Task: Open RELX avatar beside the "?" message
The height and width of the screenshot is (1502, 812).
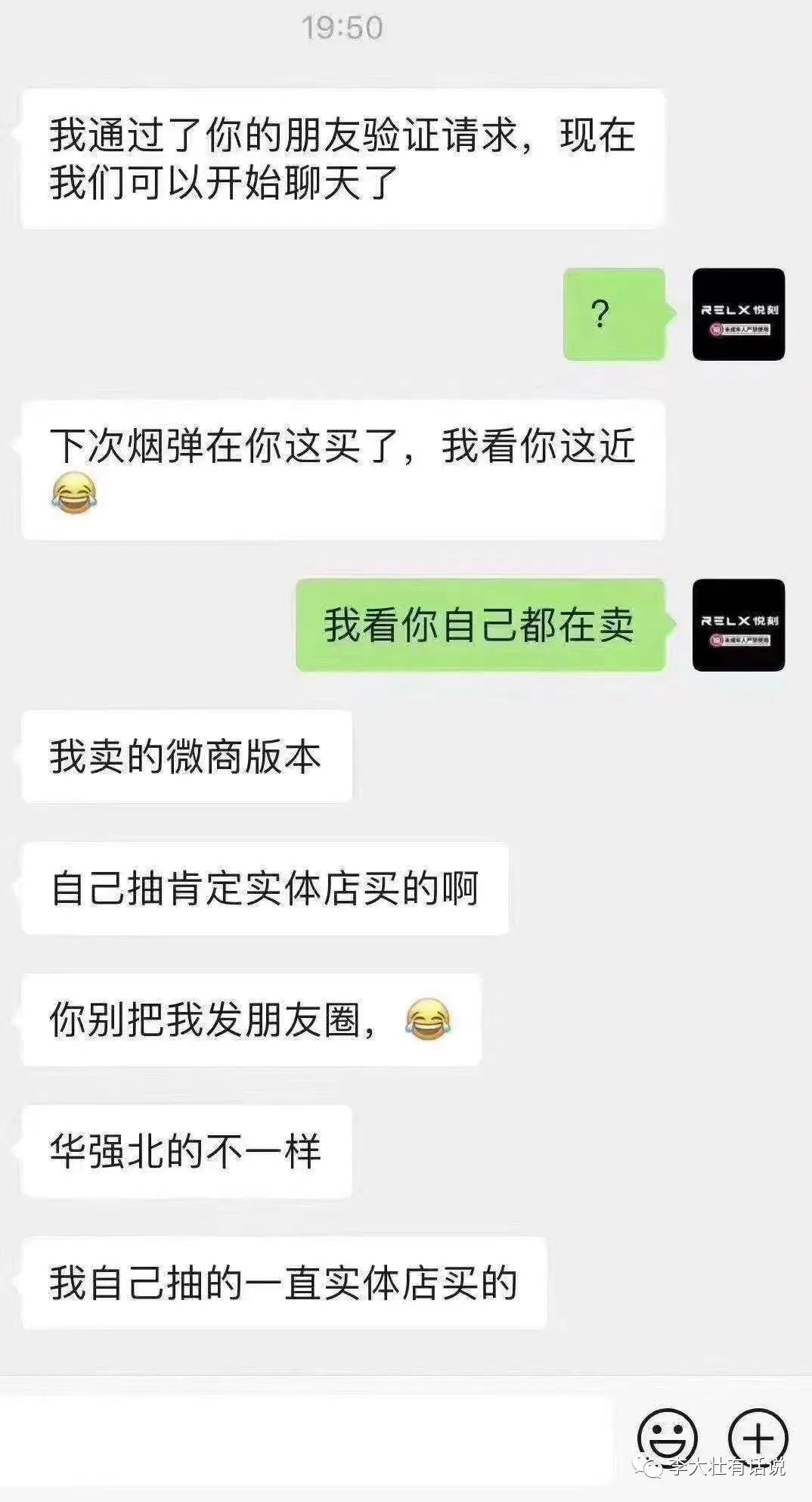Action: point(738,314)
